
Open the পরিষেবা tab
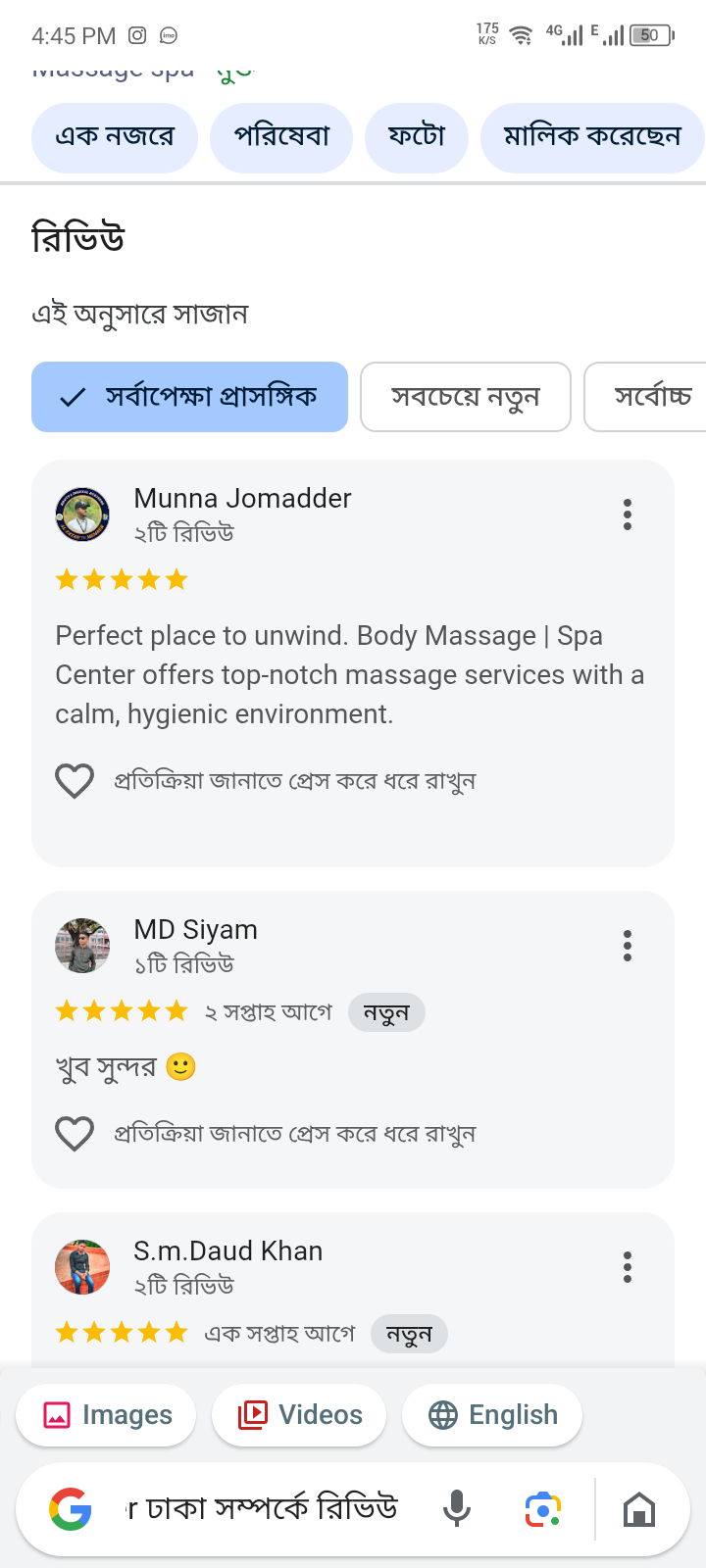(281, 137)
